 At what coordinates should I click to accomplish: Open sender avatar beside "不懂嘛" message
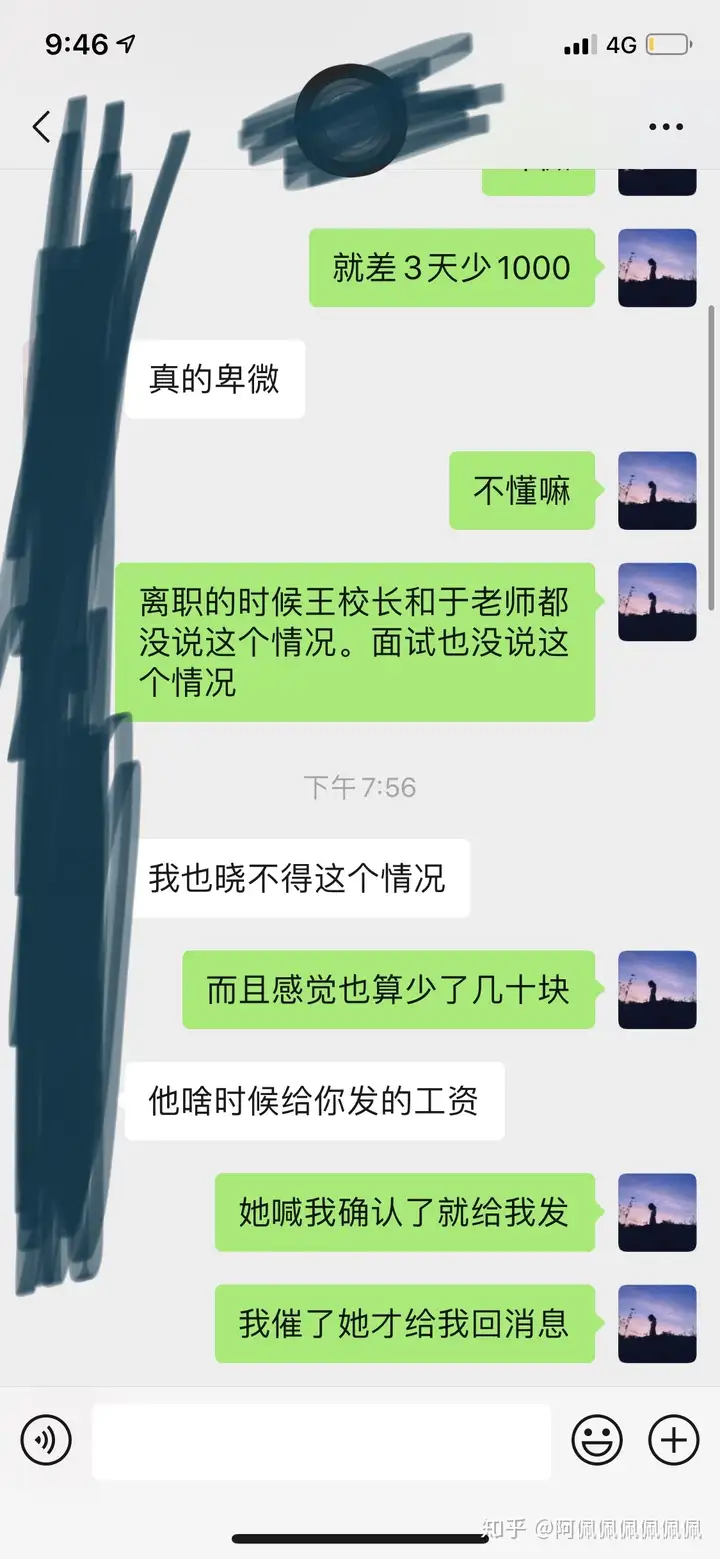(x=657, y=490)
